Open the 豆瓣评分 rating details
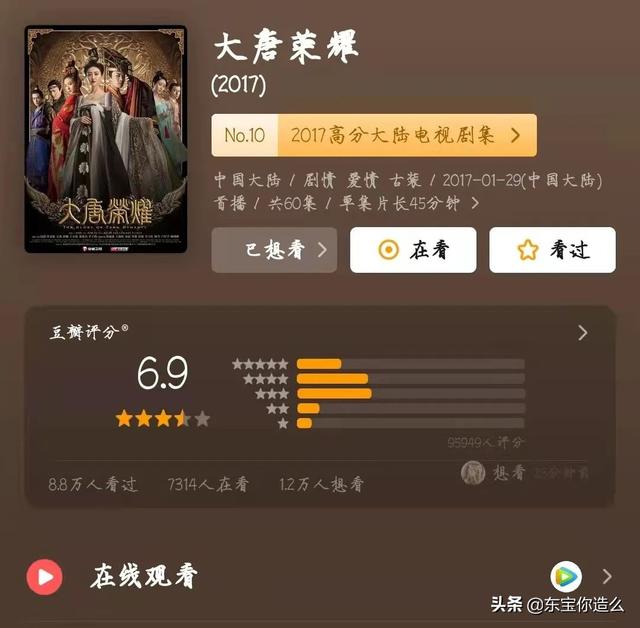This screenshot has height=628, width=640. click(582, 333)
